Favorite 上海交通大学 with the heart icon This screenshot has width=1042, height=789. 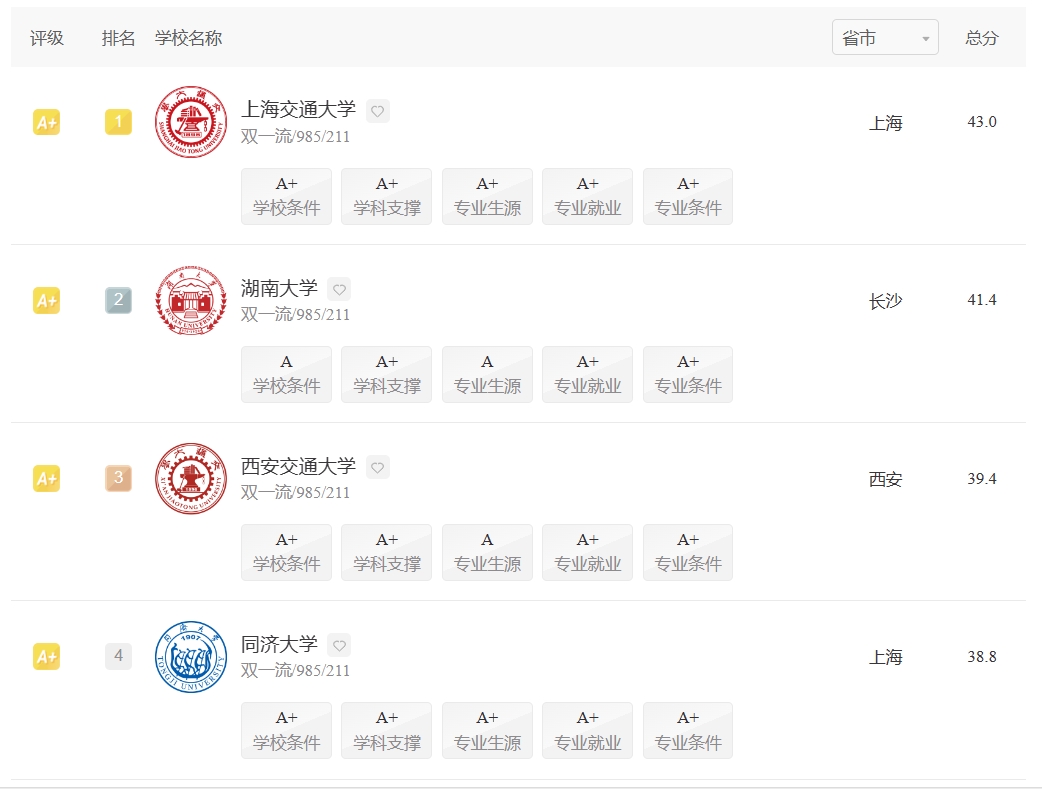click(x=377, y=111)
